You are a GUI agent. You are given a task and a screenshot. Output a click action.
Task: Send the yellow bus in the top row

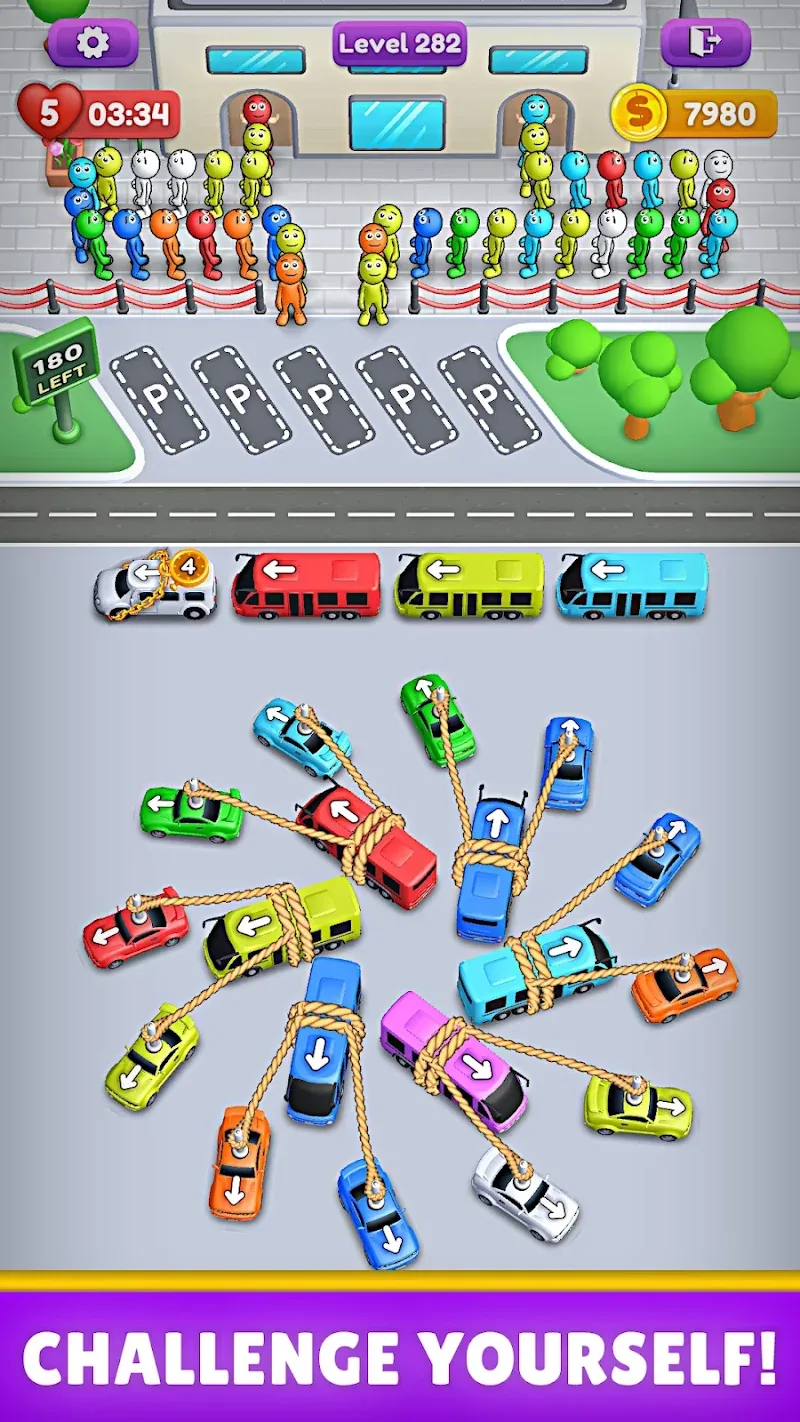[x=469, y=585]
